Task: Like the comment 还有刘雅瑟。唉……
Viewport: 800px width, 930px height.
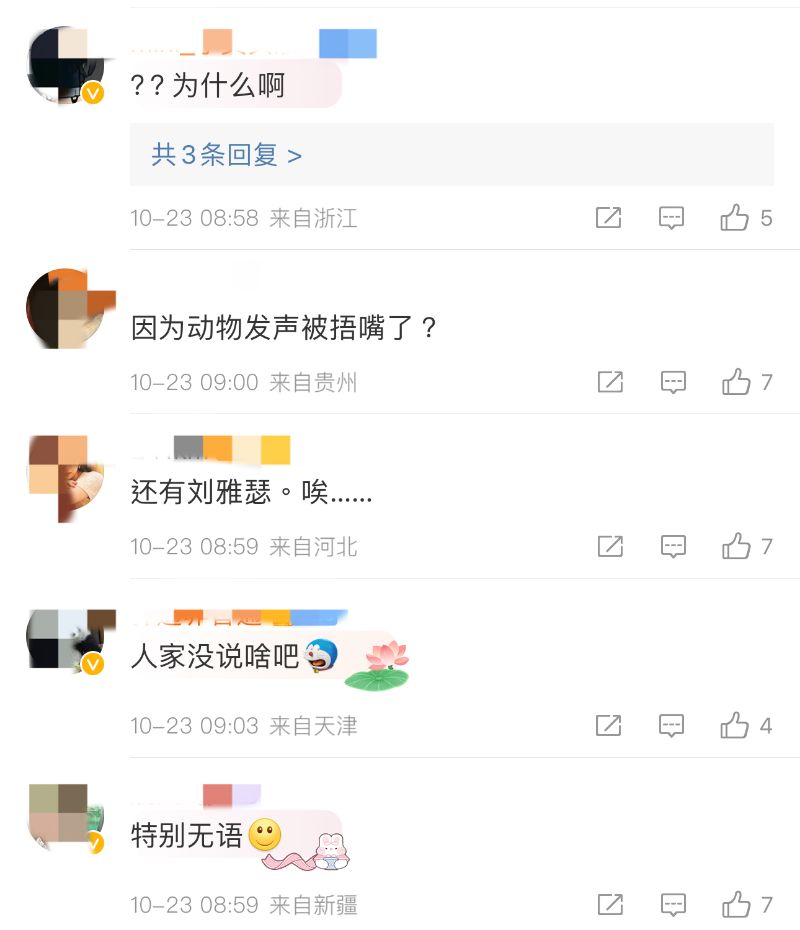Action: pyautogui.click(x=736, y=546)
